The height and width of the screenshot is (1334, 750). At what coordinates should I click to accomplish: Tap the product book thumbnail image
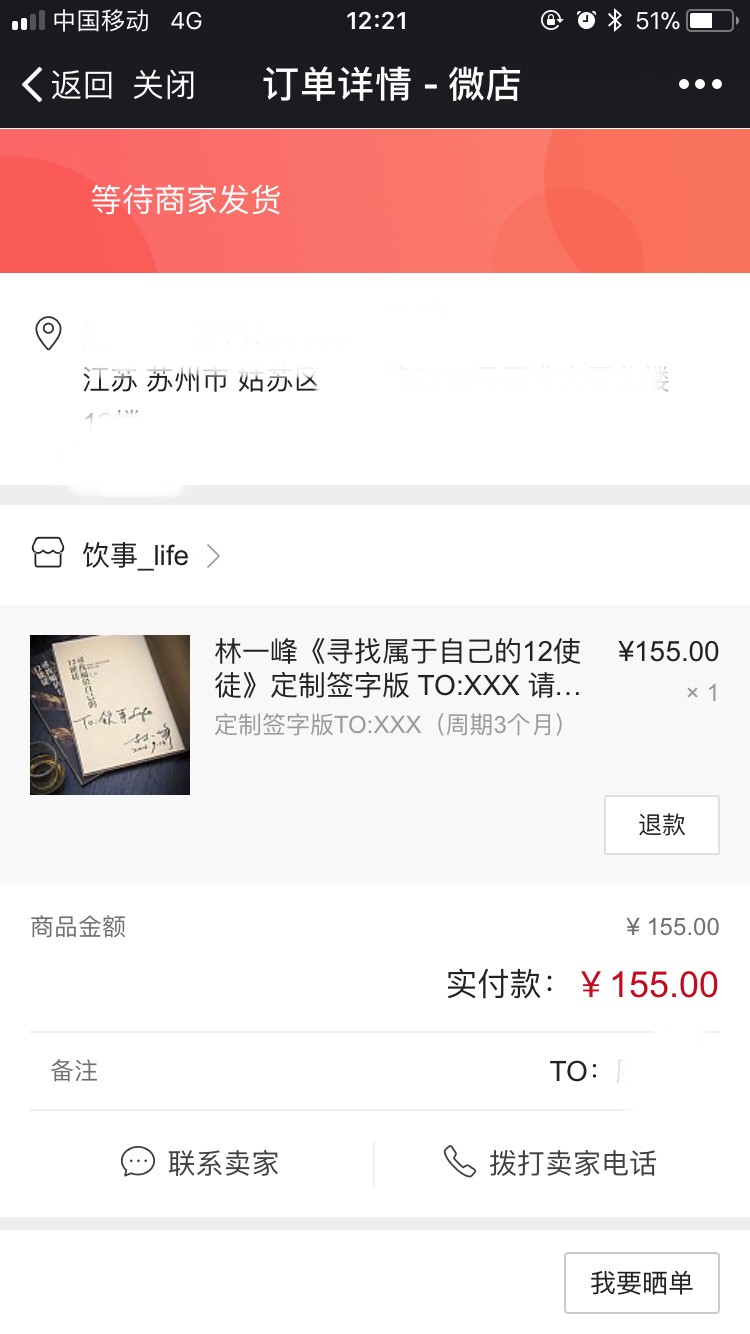pos(109,714)
